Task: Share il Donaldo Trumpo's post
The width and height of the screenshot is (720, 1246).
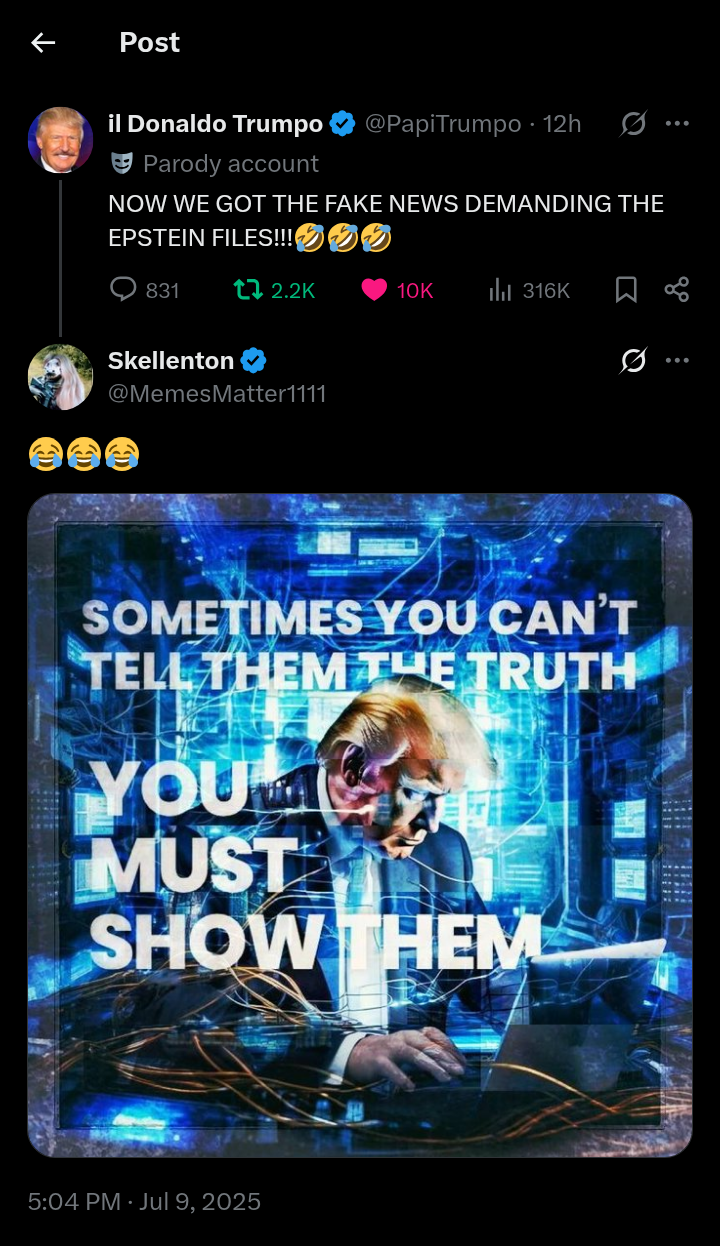Action: click(677, 290)
